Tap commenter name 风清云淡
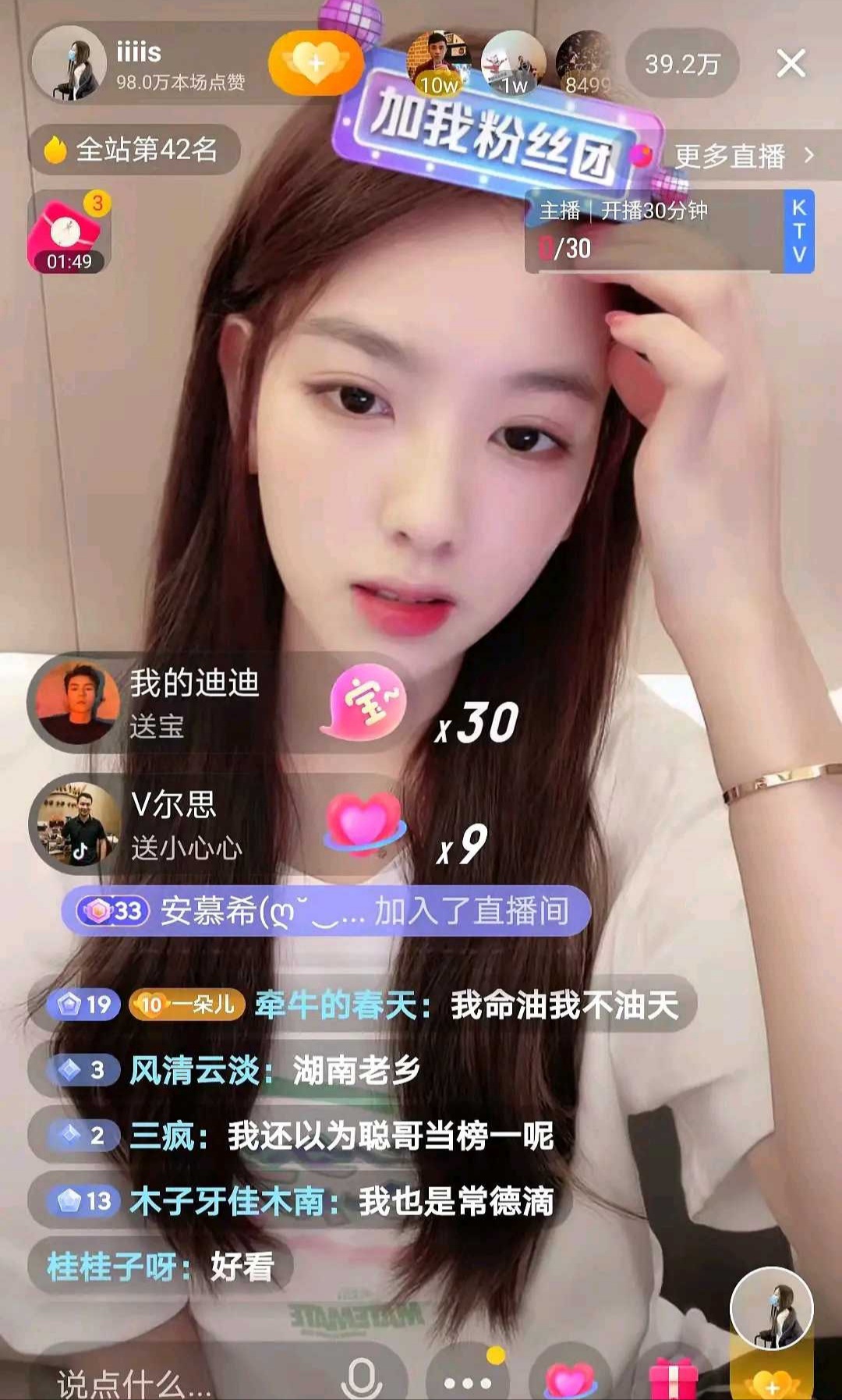Viewport: 842px width, 1400px height. [x=195, y=1070]
